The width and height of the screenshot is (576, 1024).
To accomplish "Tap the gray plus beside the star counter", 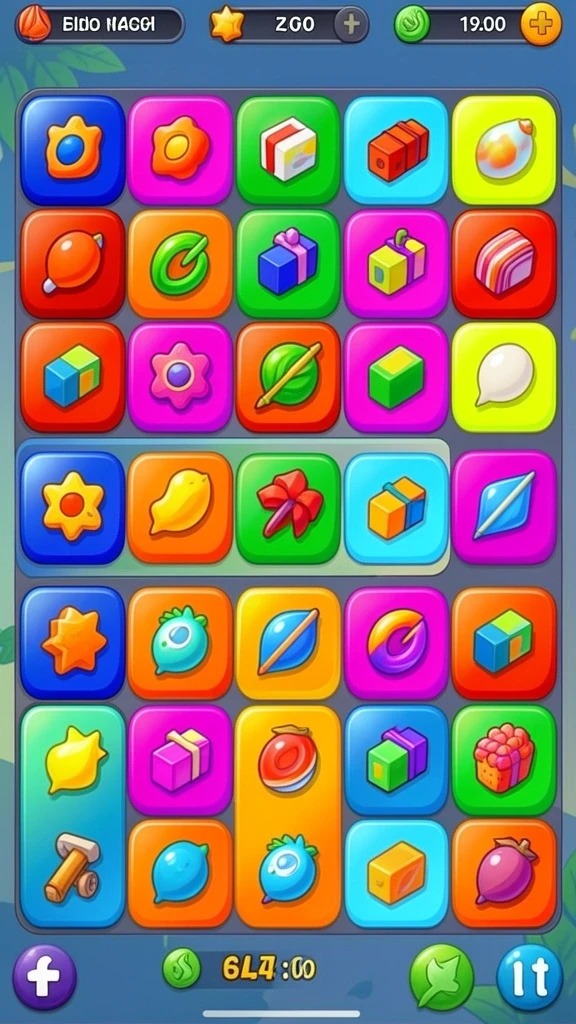I will [x=351, y=25].
